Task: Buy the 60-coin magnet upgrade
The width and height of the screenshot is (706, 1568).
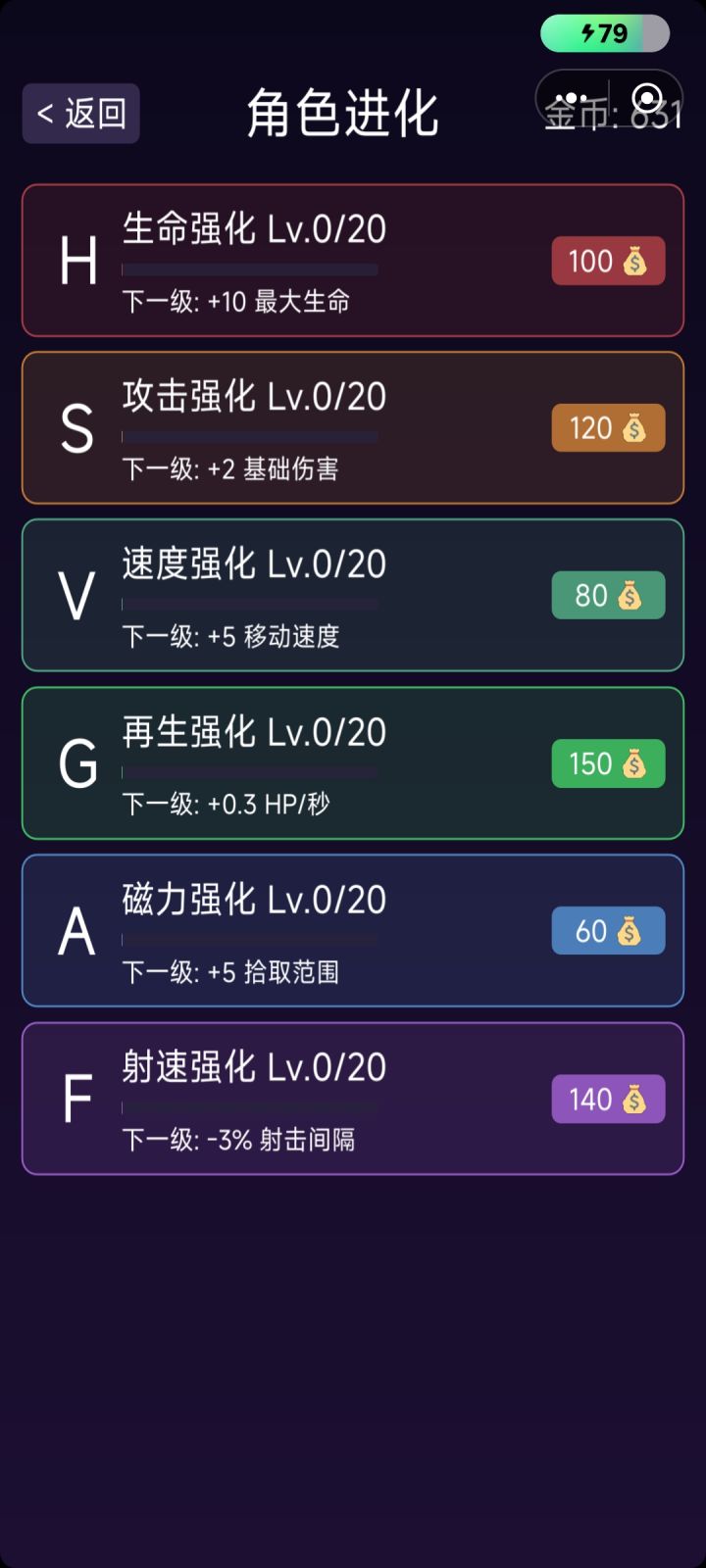Action: [608, 931]
